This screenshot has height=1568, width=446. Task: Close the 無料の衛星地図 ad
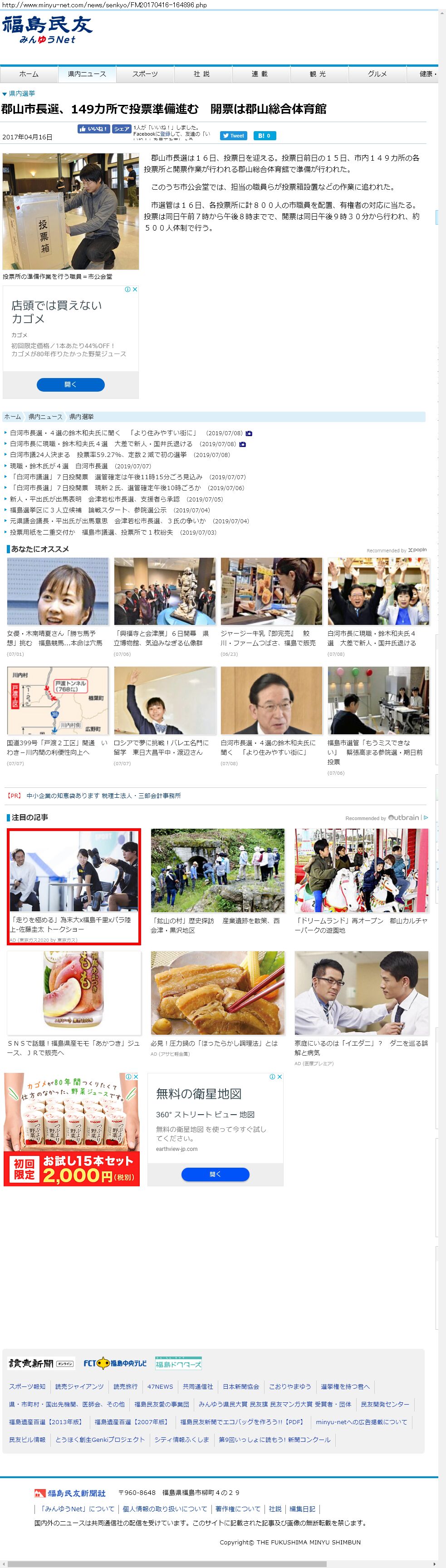pyautogui.click(x=279, y=1077)
